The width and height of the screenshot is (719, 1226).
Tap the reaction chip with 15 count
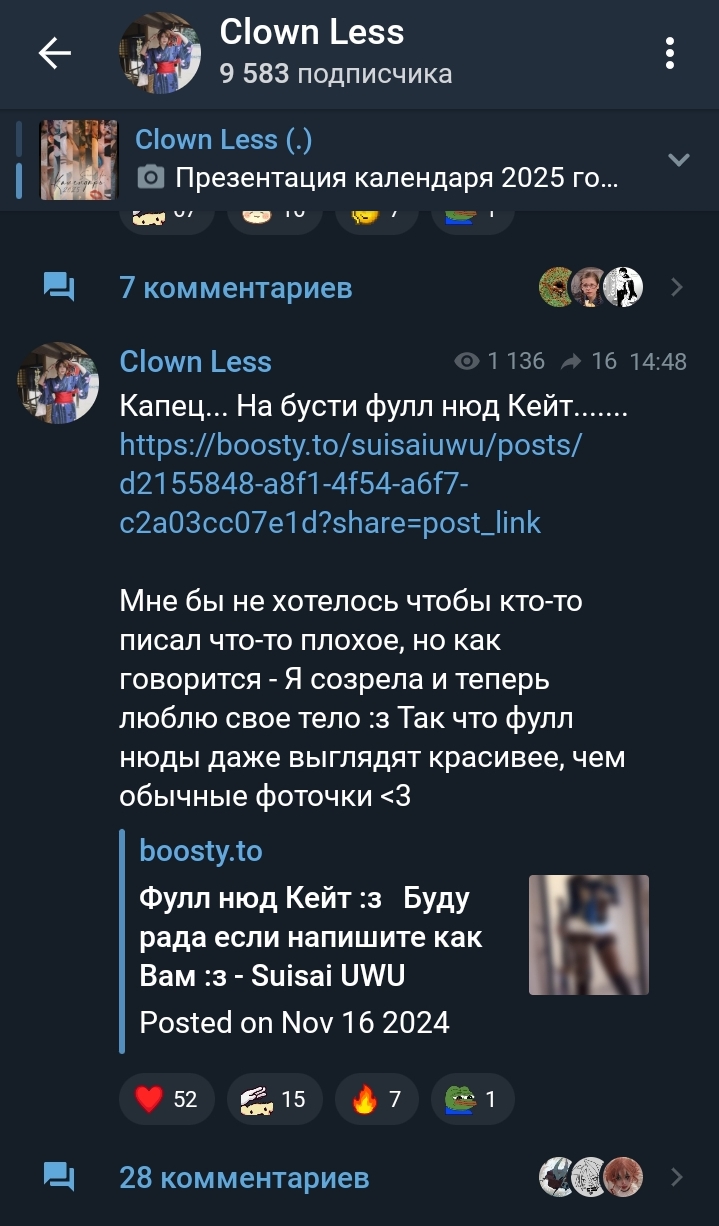(x=273, y=1100)
